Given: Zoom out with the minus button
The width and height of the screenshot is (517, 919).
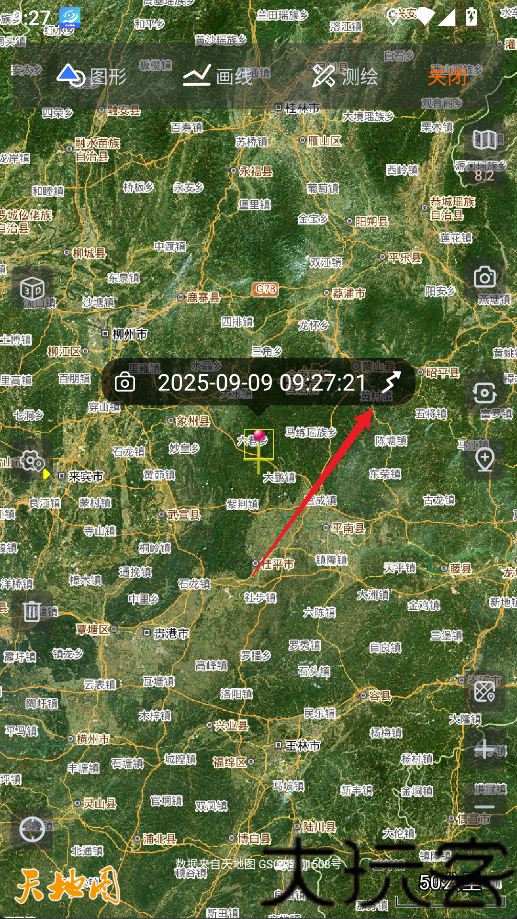Looking at the screenshot, I should point(485,807).
